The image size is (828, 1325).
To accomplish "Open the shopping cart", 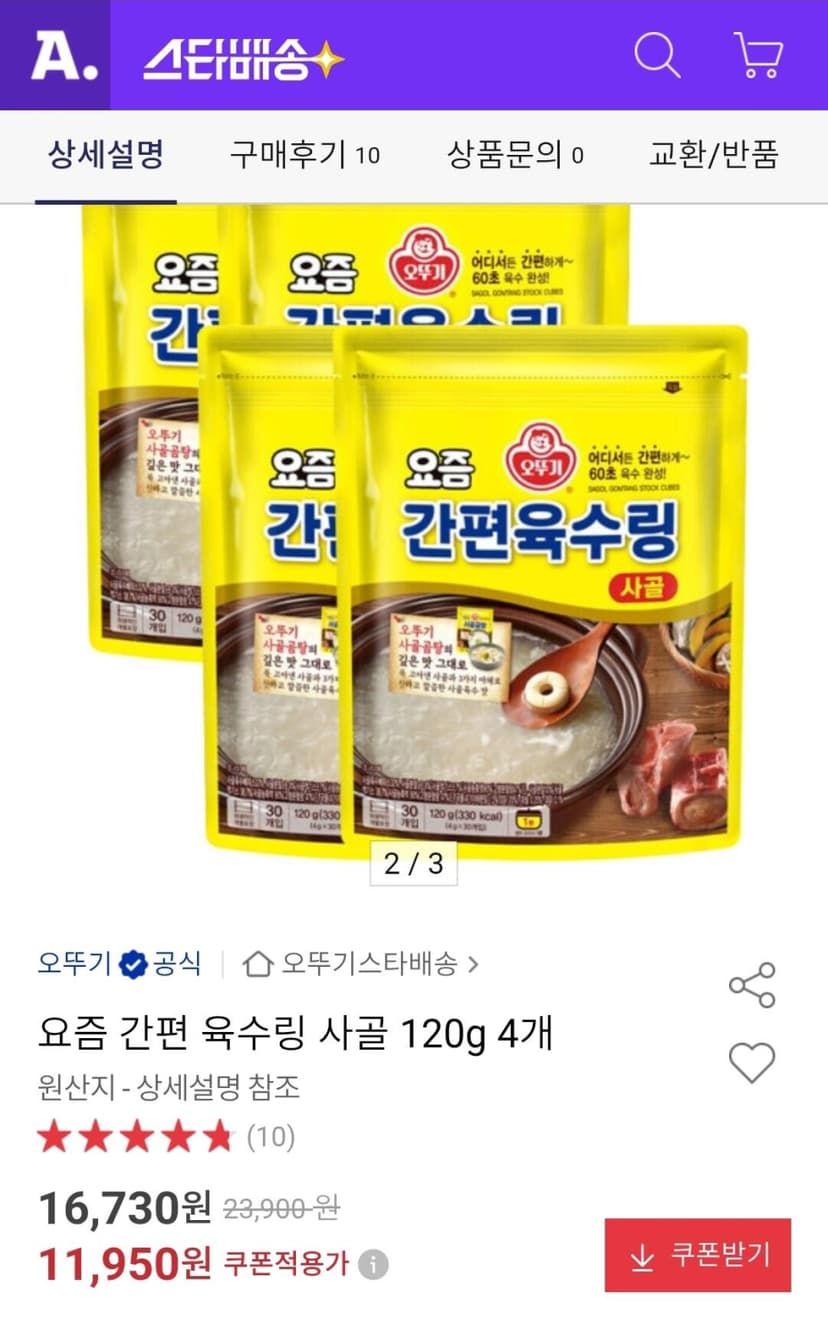I will pyautogui.click(x=758, y=55).
